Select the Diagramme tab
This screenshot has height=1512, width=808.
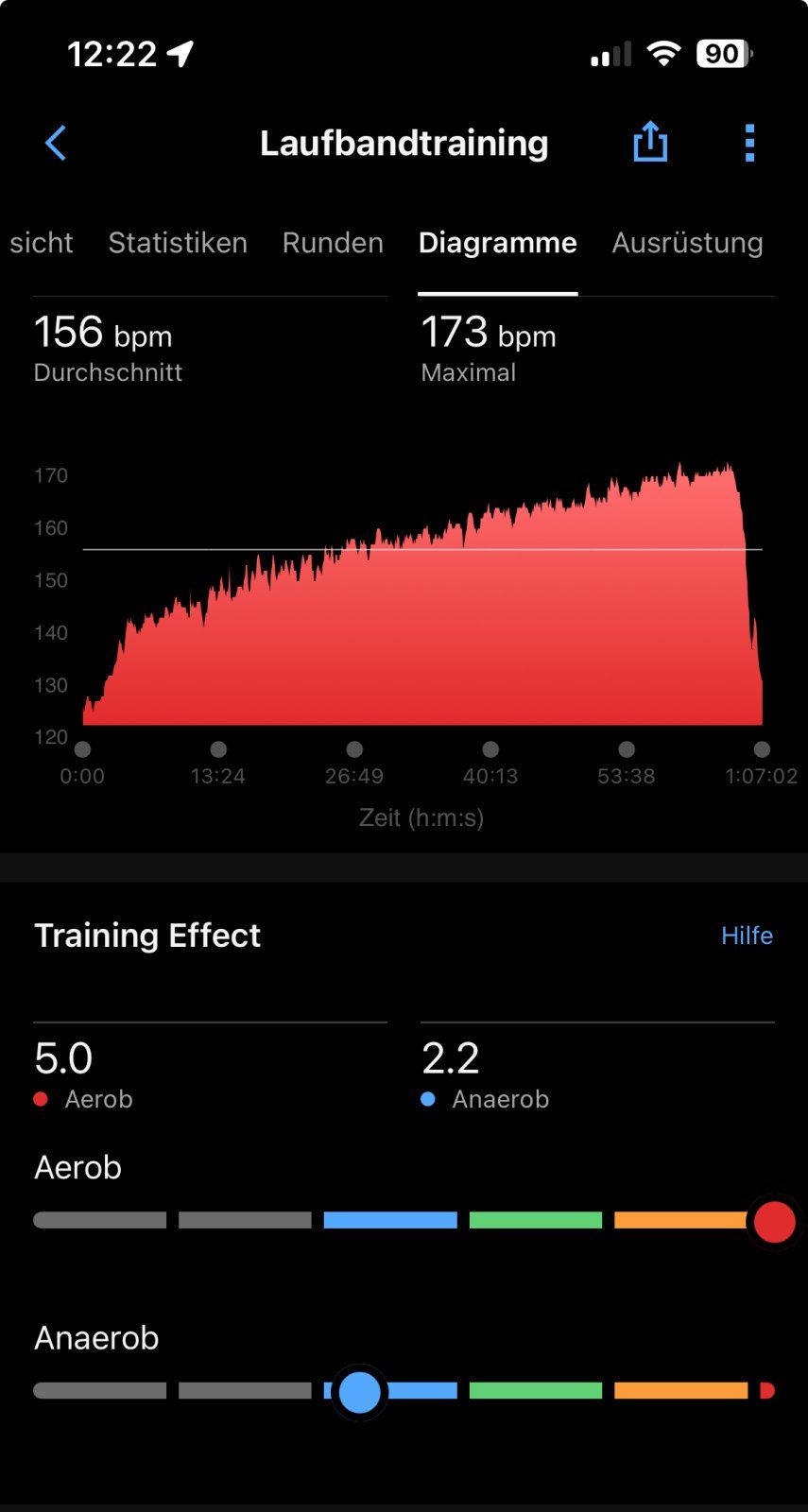pyautogui.click(x=497, y=243)
